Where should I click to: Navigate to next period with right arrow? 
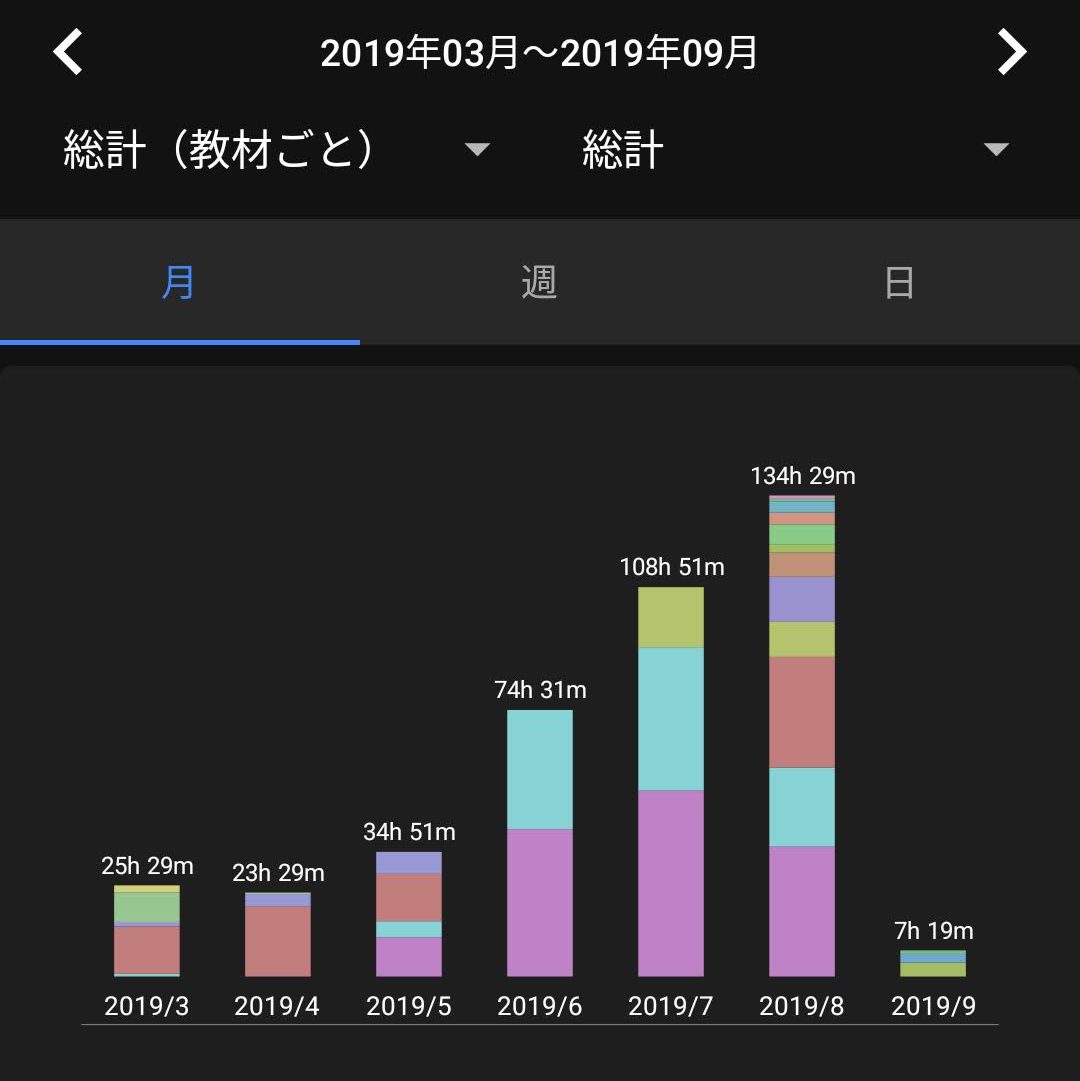tap(1012, 51)
